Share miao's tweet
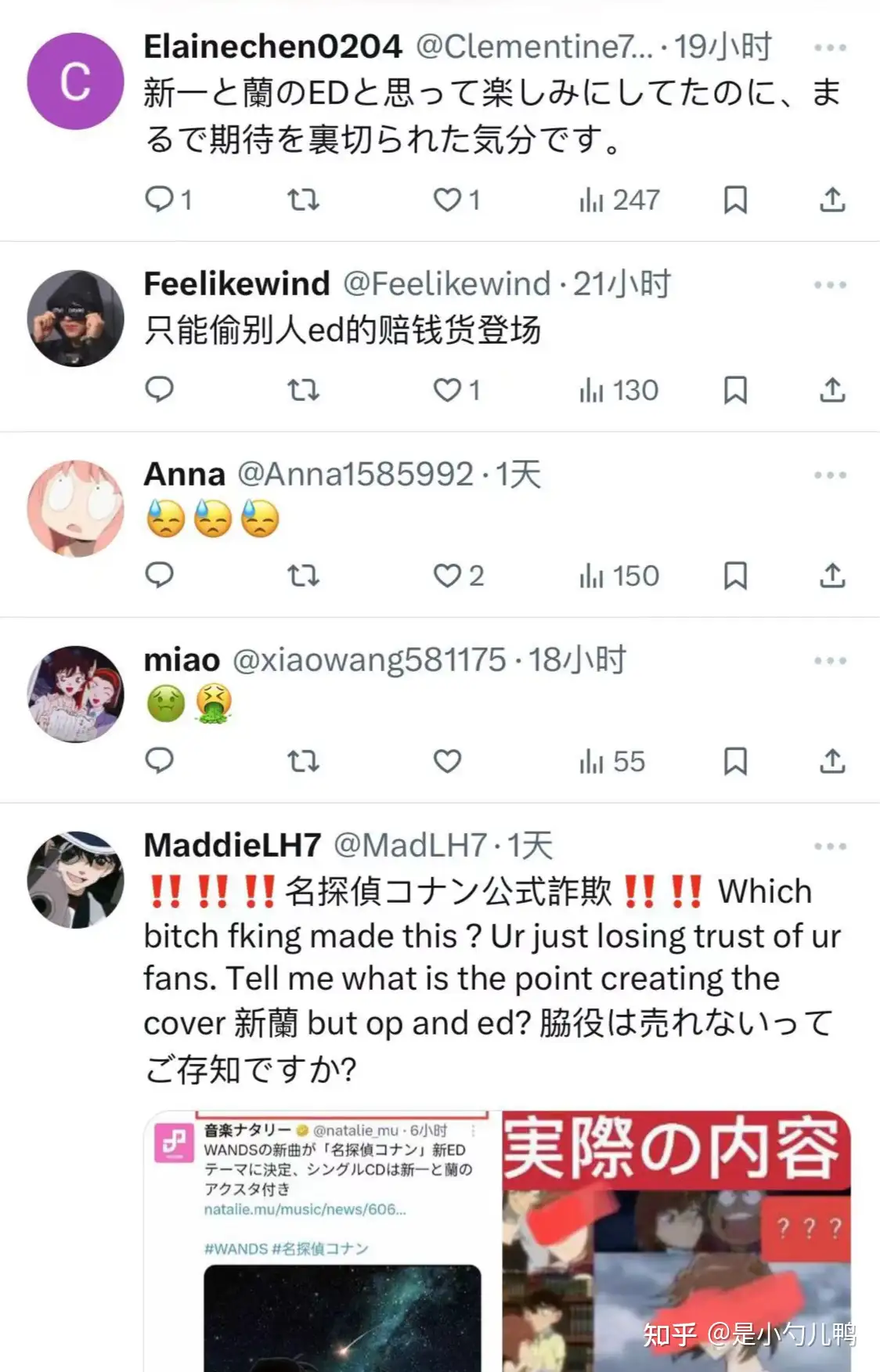 (x=832, y=761)
